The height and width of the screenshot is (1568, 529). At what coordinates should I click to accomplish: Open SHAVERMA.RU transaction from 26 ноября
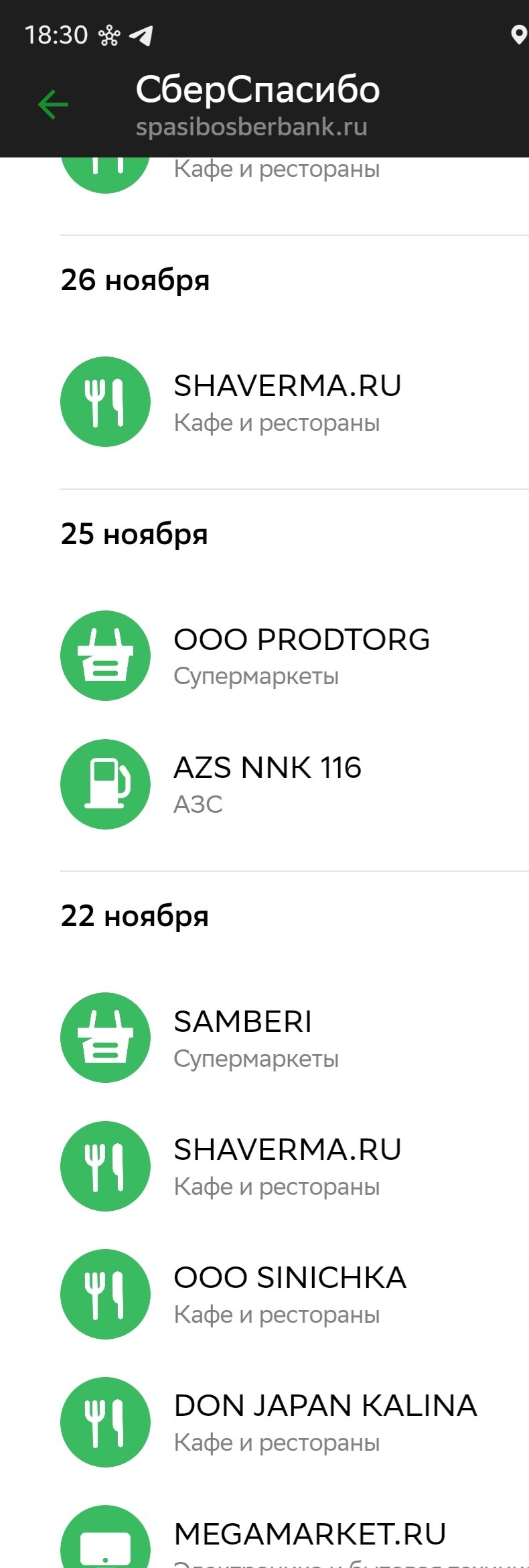(287, 402)
